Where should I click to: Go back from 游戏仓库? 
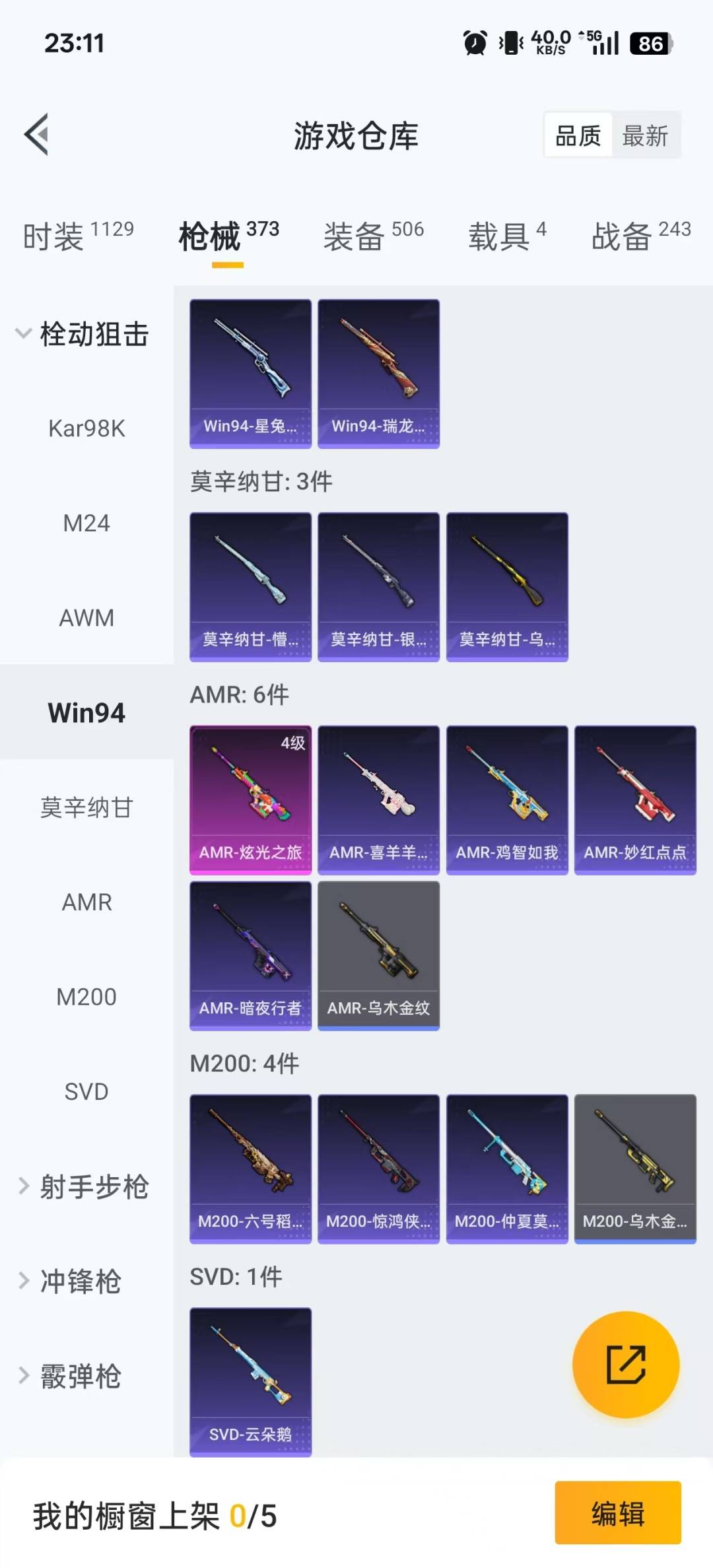pos(37,135)
